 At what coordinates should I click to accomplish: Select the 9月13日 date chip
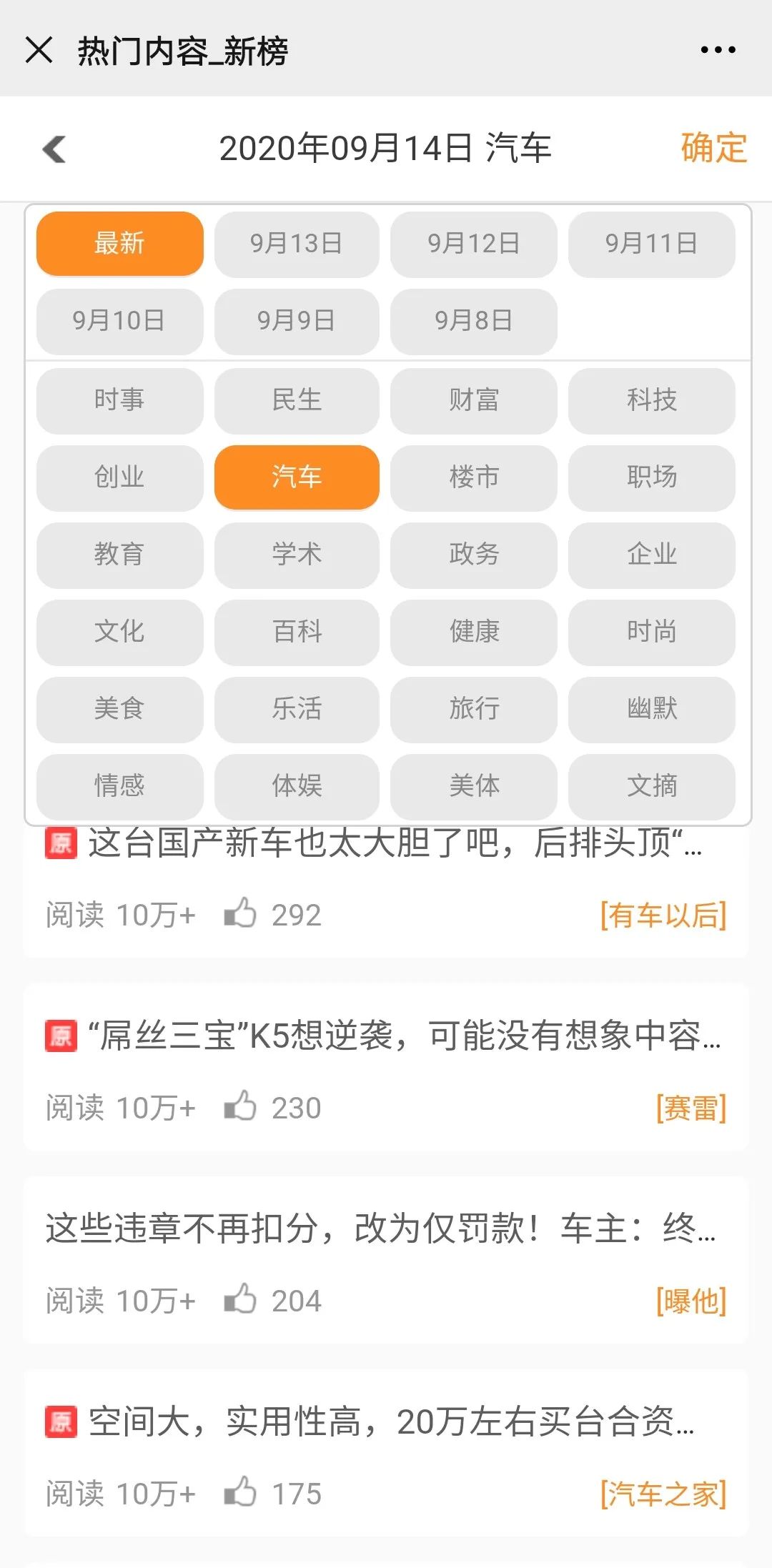tap(297, 244)
